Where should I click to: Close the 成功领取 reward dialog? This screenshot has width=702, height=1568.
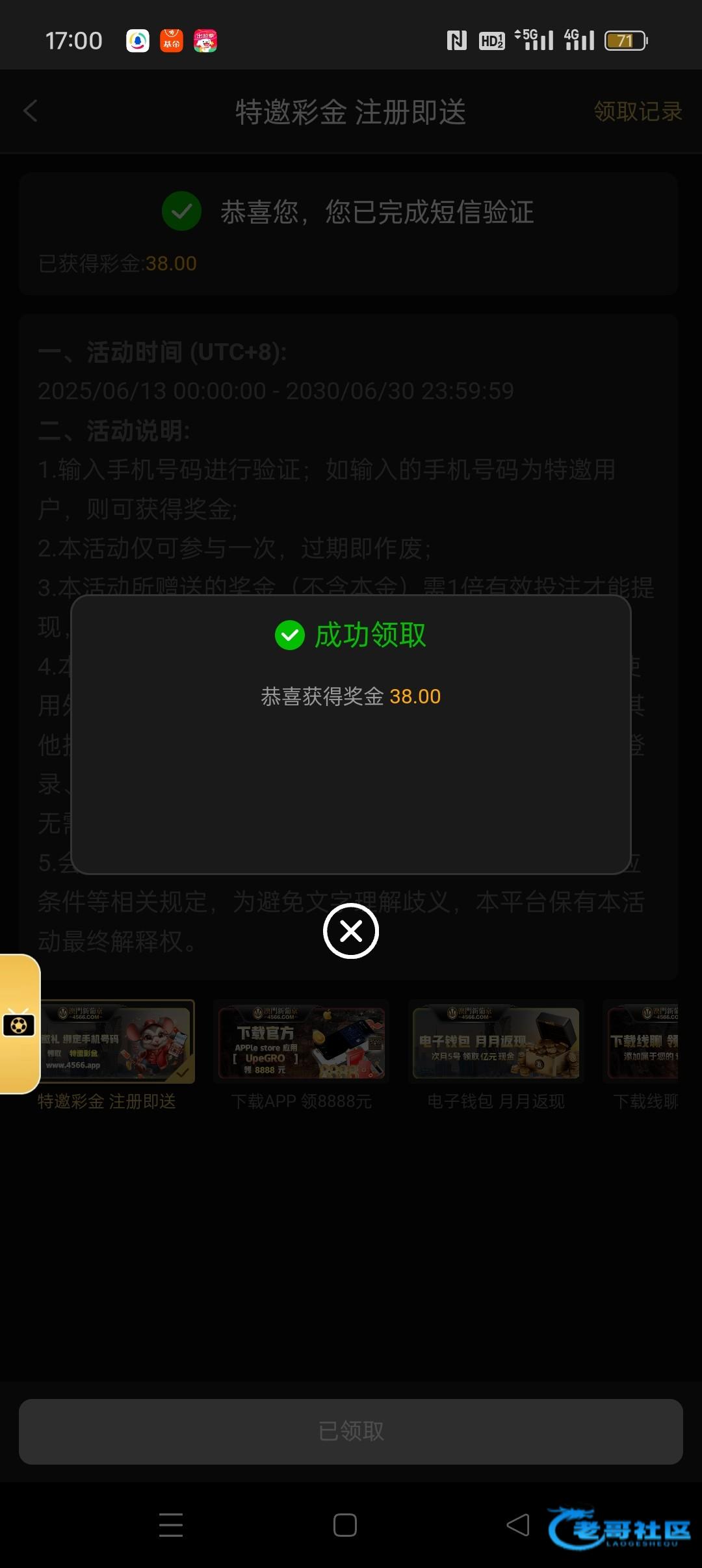point(351,931)
